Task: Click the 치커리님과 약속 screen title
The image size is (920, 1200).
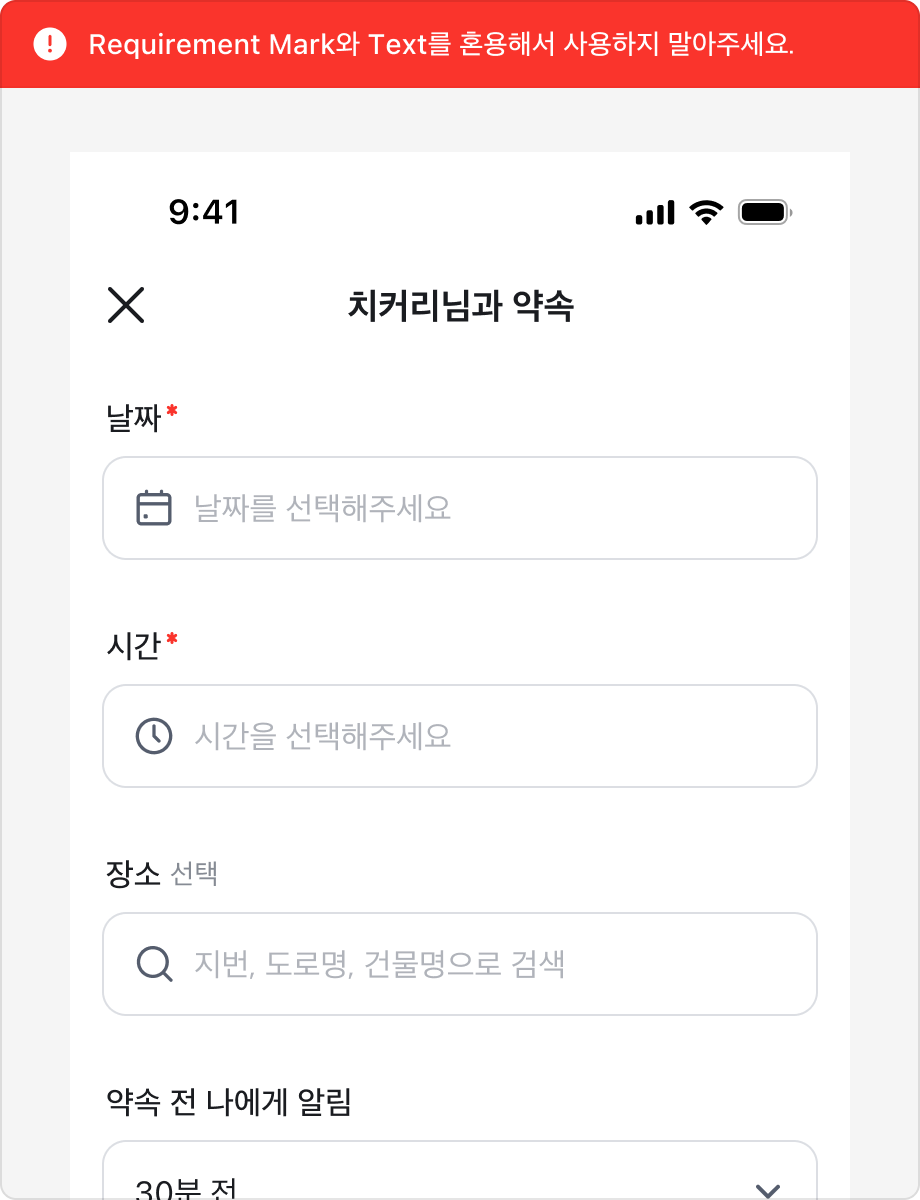Action: pos(459,306)
